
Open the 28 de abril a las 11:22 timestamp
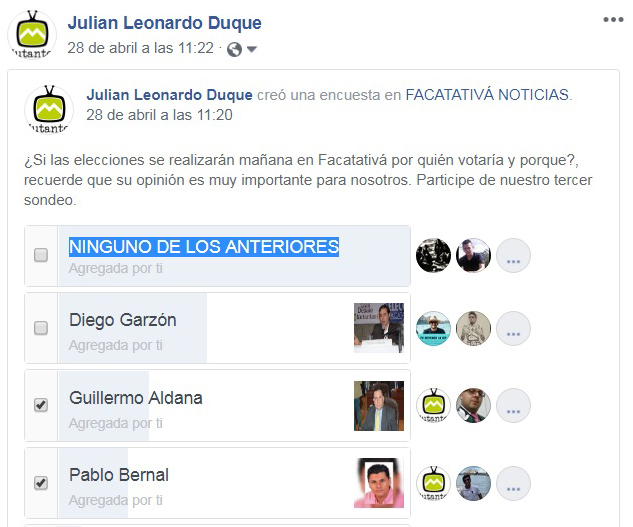point(140,48)
